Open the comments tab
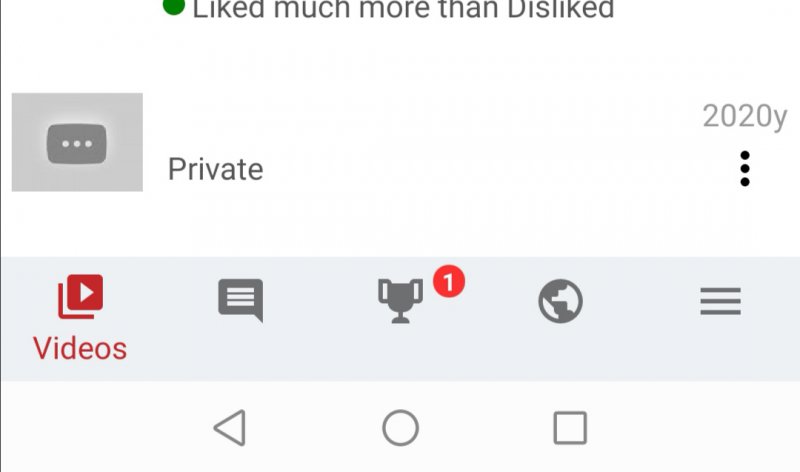The height and width of the screenshot is (472, 800). click(x=240, y=300)
